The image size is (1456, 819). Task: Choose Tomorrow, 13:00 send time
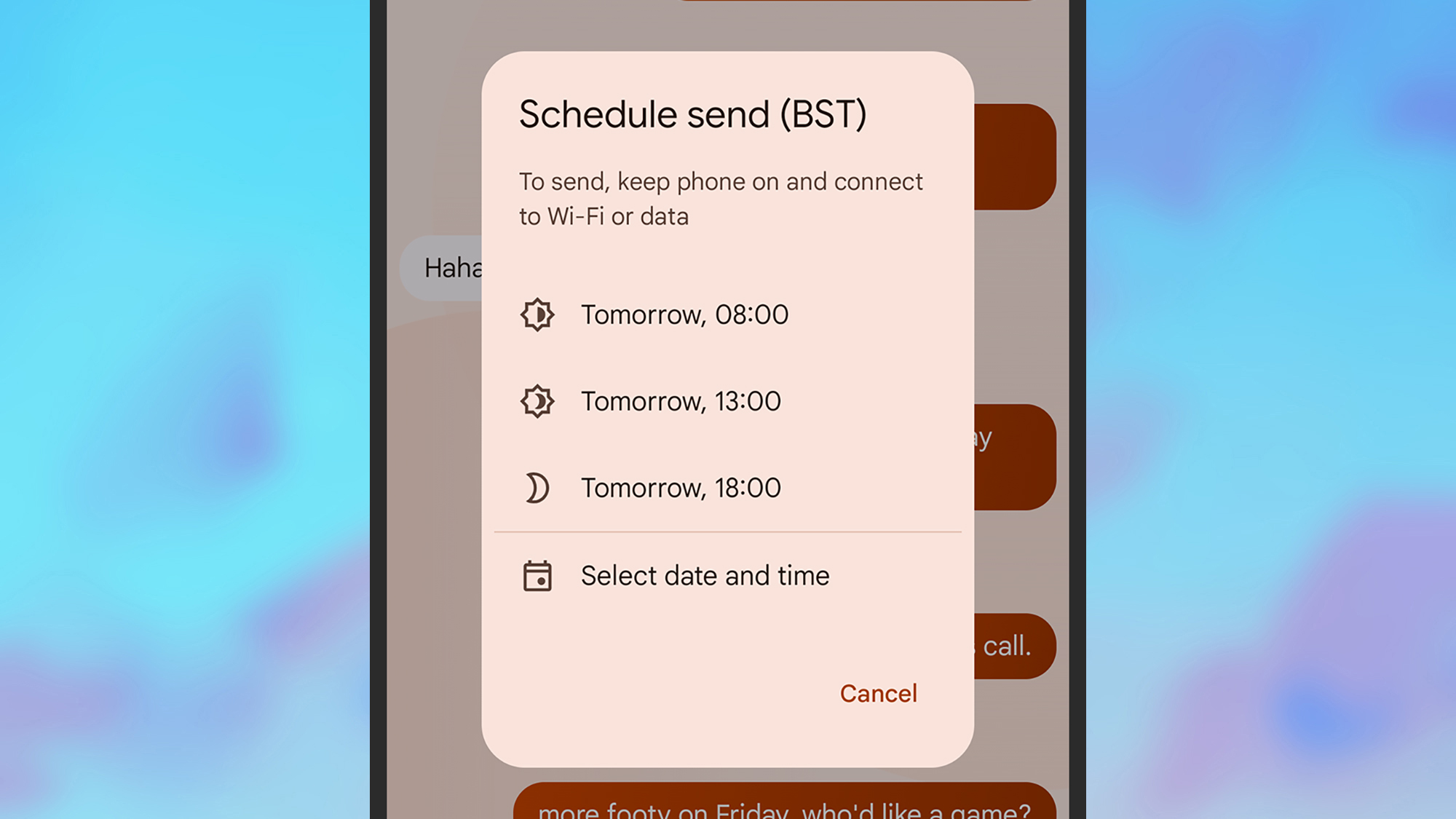[680, 401]
